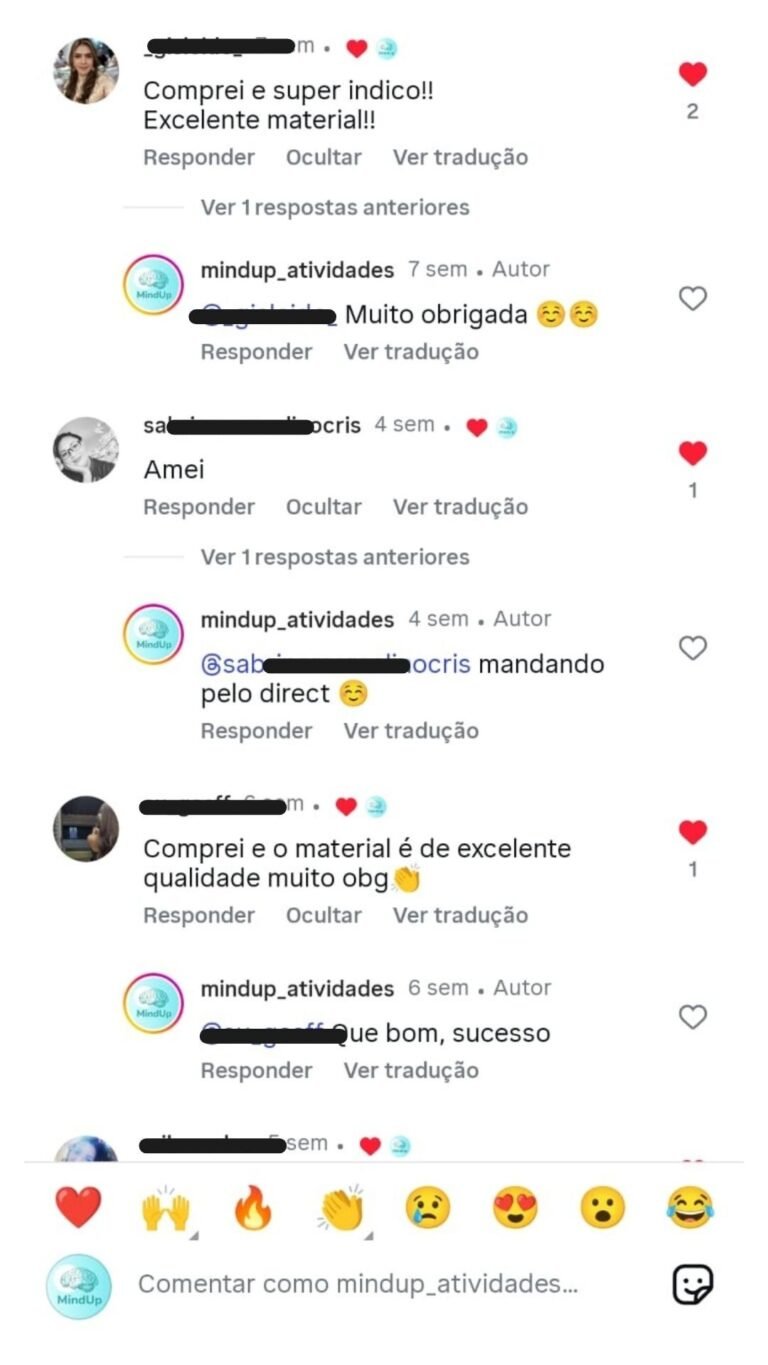Like the 'mandando pelo direct' reply

(692, 648)
